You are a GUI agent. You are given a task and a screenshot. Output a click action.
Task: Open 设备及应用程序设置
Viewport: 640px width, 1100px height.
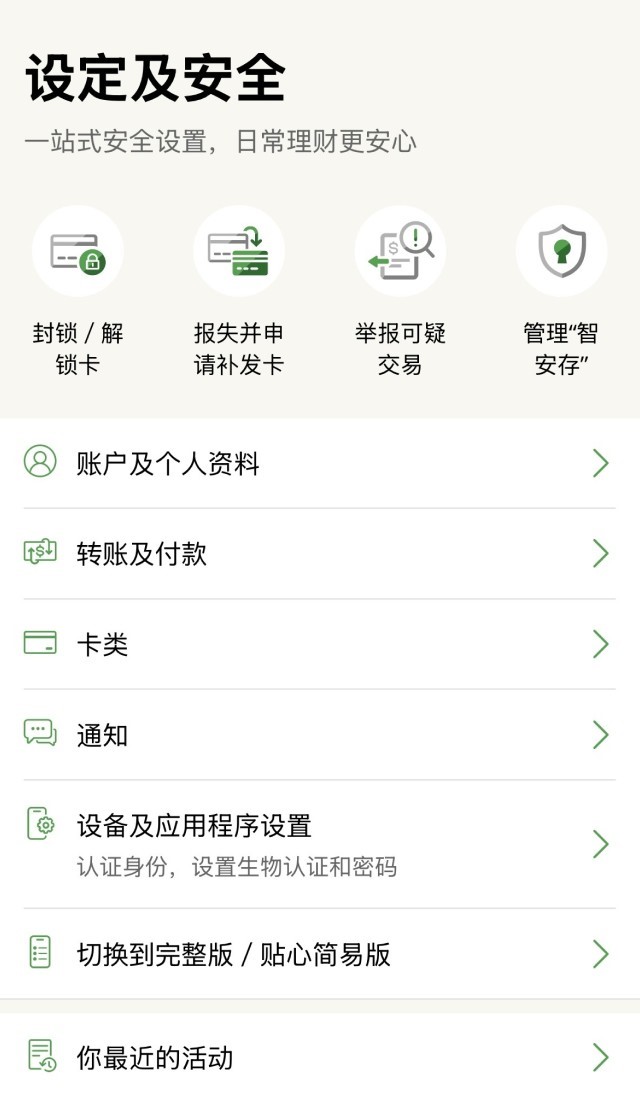click(320, 844)
